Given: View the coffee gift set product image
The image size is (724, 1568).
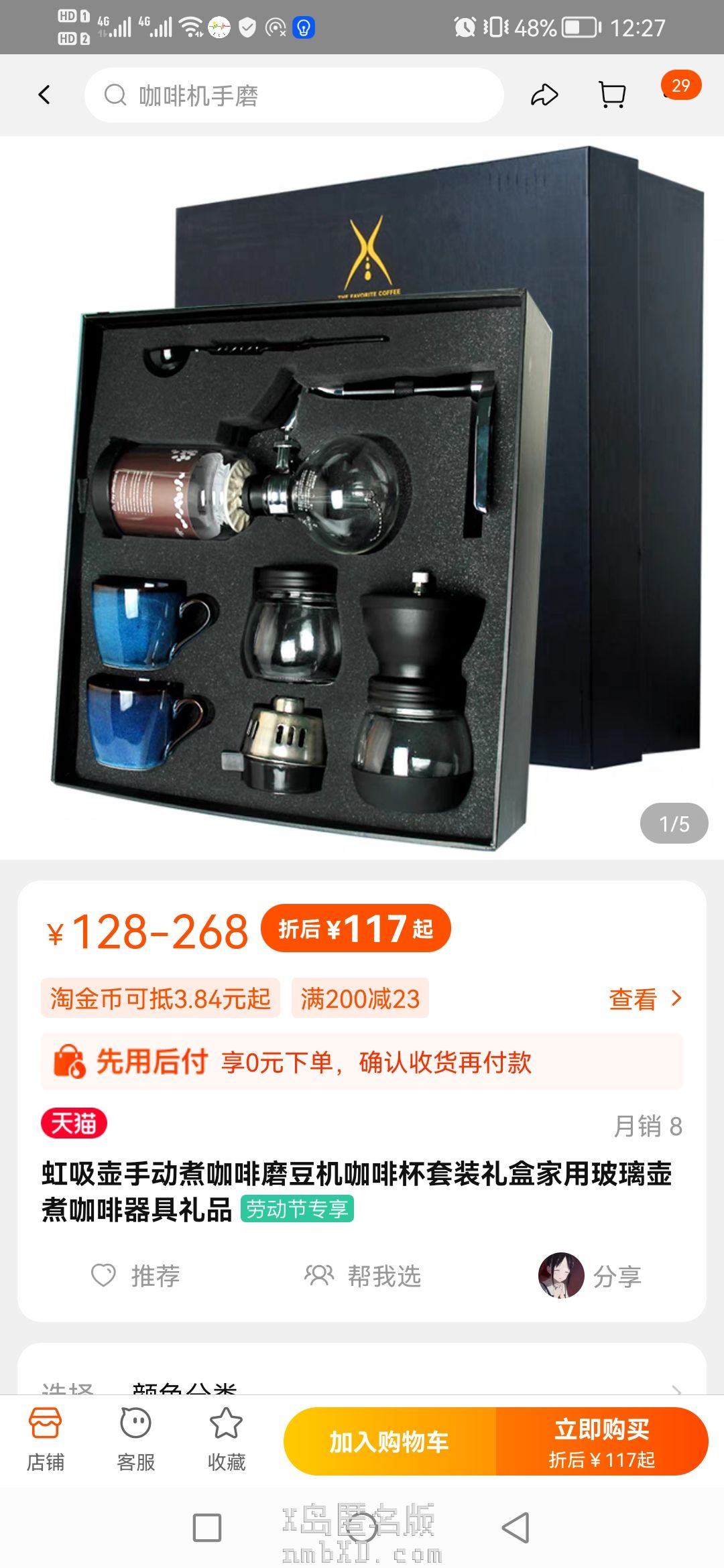Looking at the screenshot, I should 362,497.
